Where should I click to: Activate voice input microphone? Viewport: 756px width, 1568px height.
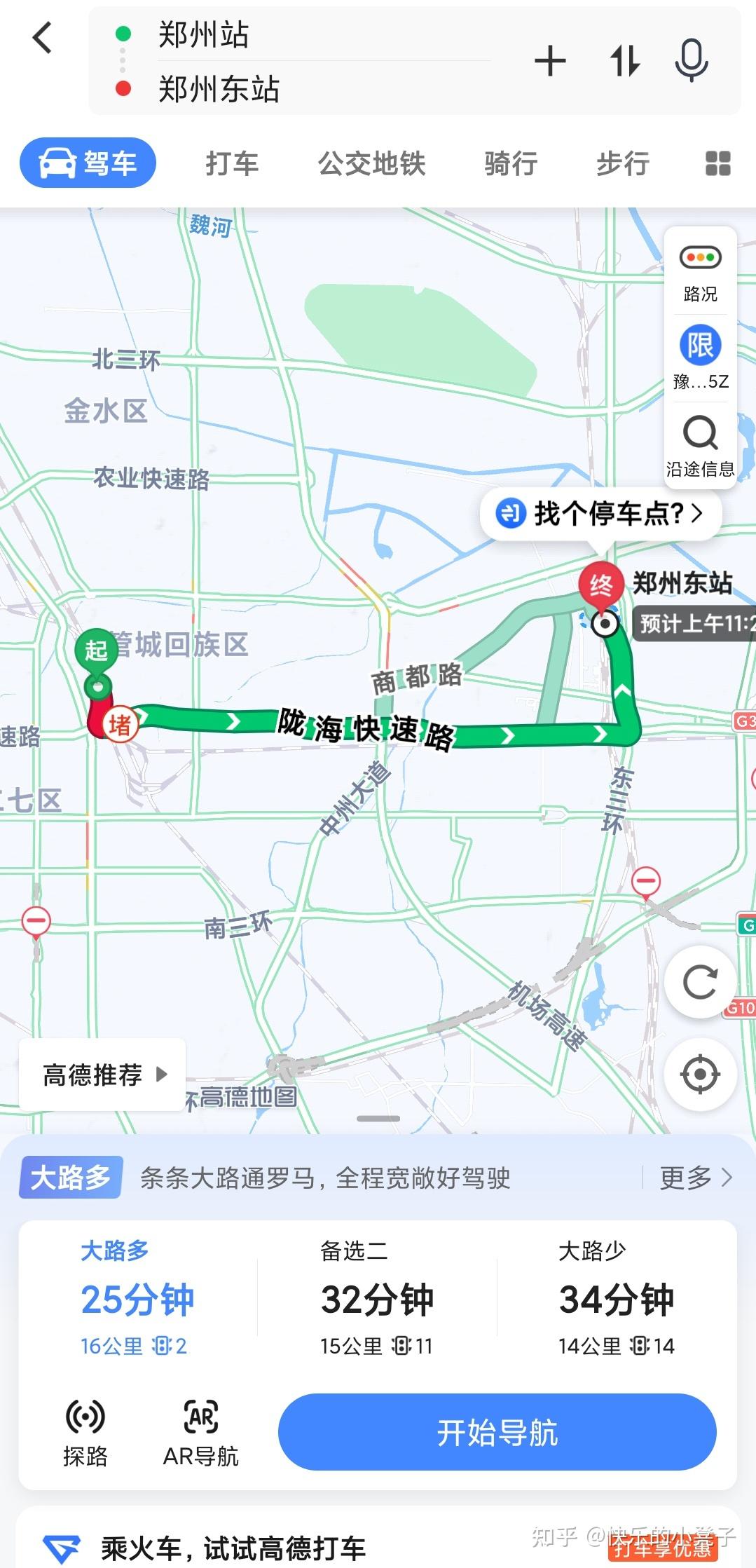coord(692,61)
